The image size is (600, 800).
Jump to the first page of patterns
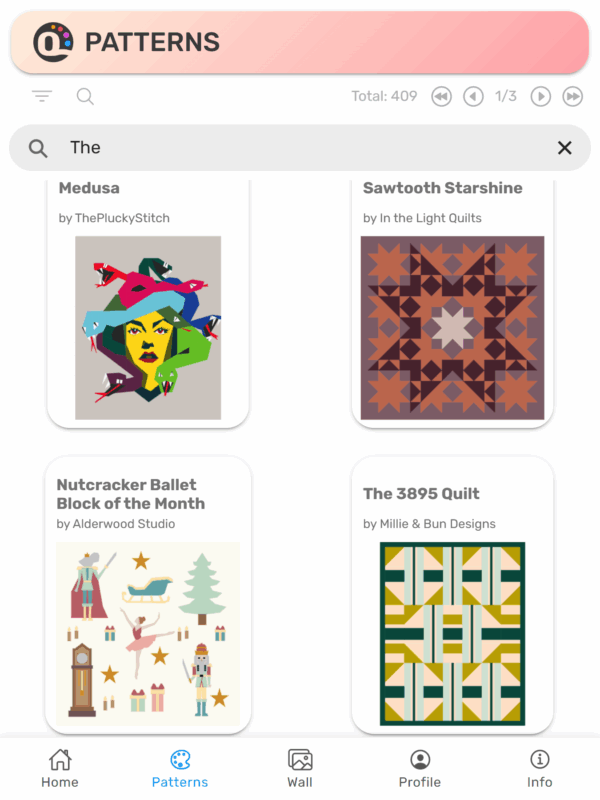pyautogui.click(x=441, y=96)
